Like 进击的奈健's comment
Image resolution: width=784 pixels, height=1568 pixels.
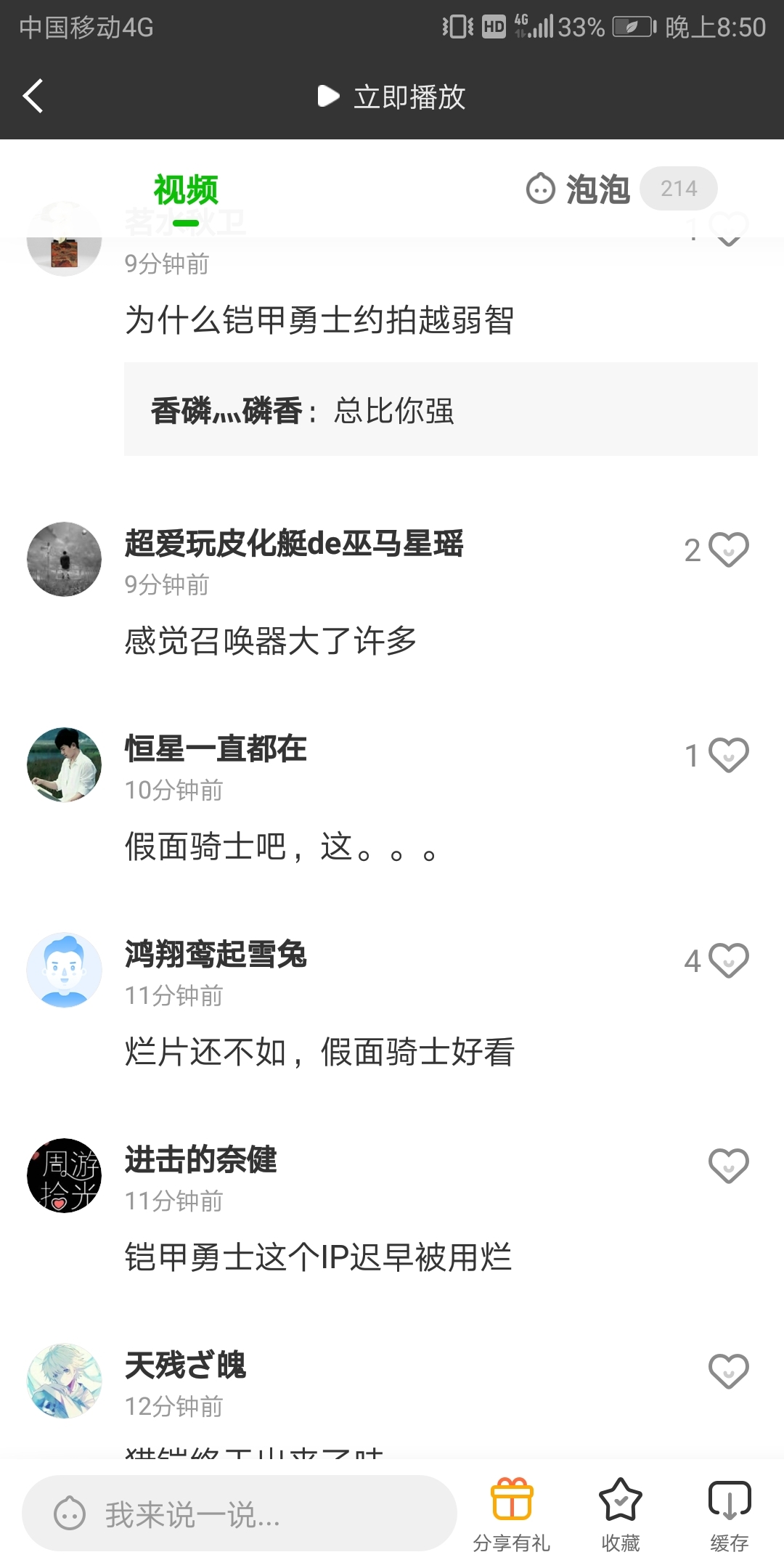(x=728, y=1166)
